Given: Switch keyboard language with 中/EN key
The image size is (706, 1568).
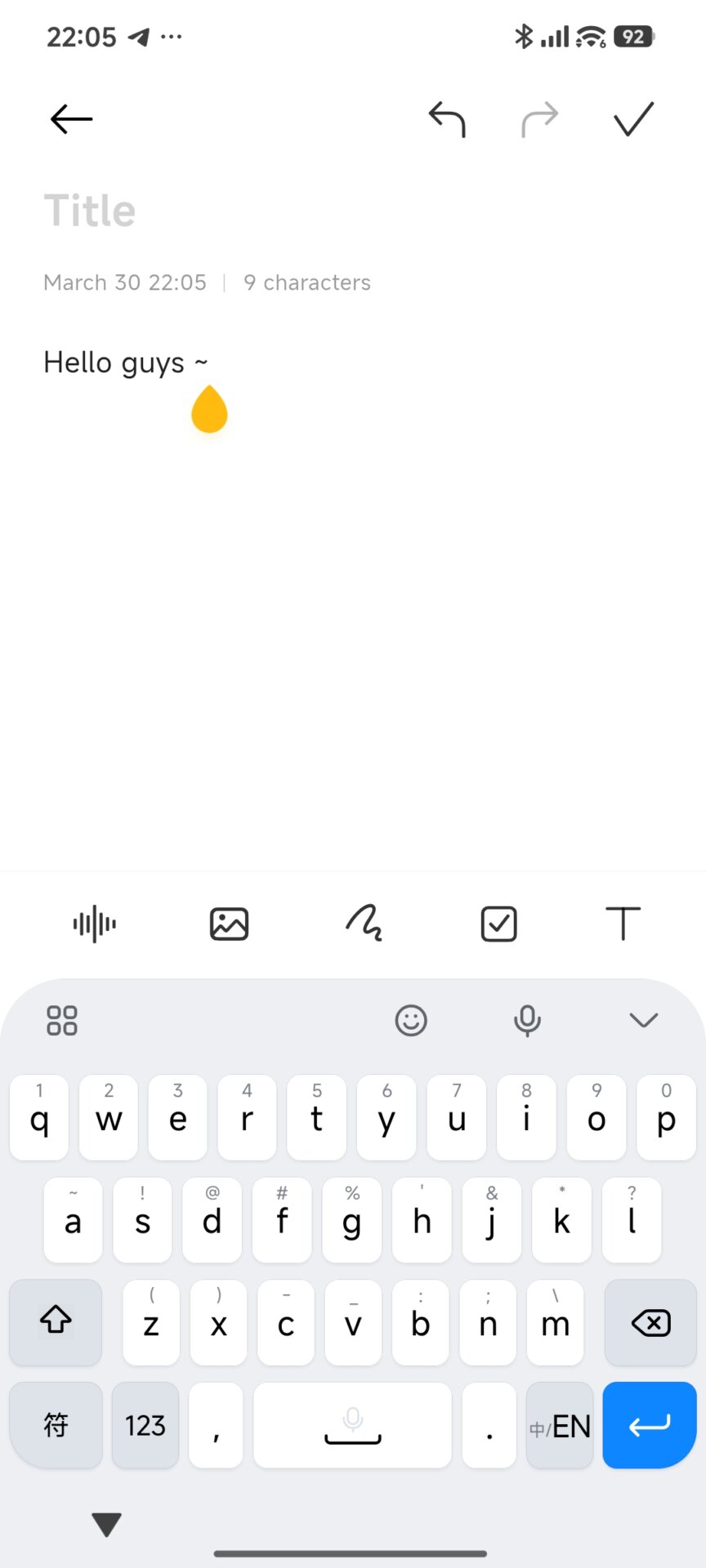Looking at the screenshot, I should 560,1425.
